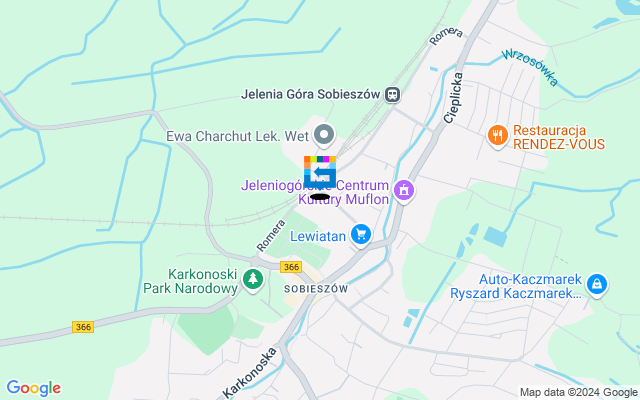Open the Auto-Kaczmarek Ryszard Kaczmarek marker
The image size is (640, 400).
click(596, 285)
